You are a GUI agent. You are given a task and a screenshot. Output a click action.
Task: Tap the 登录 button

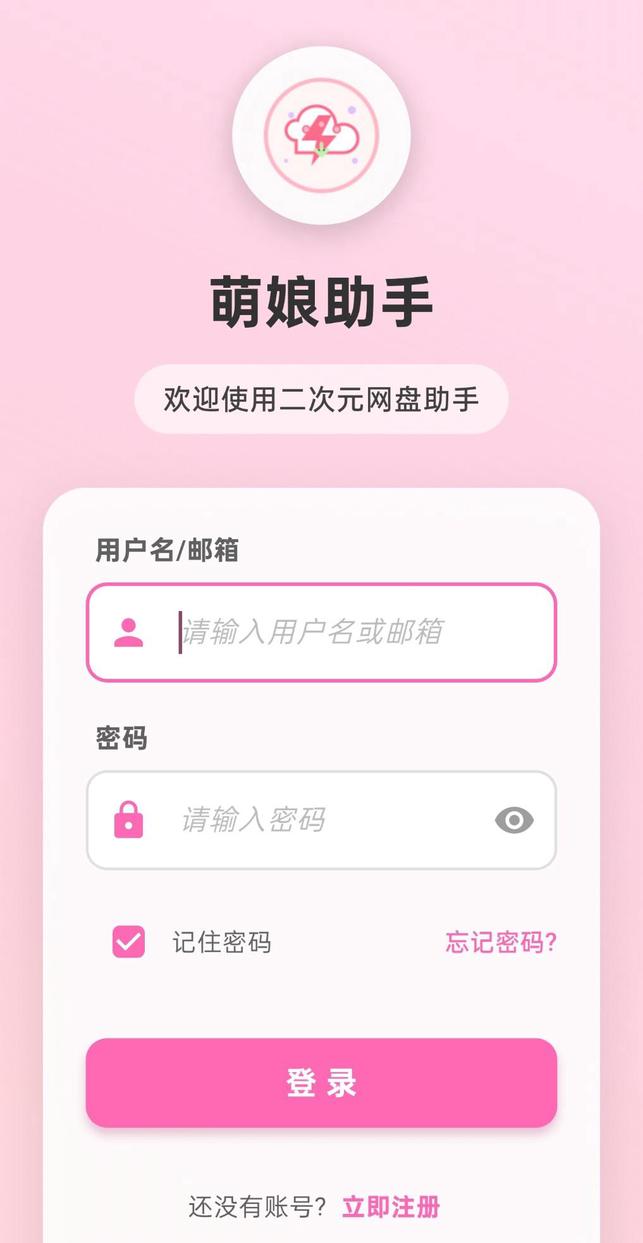321,1083
